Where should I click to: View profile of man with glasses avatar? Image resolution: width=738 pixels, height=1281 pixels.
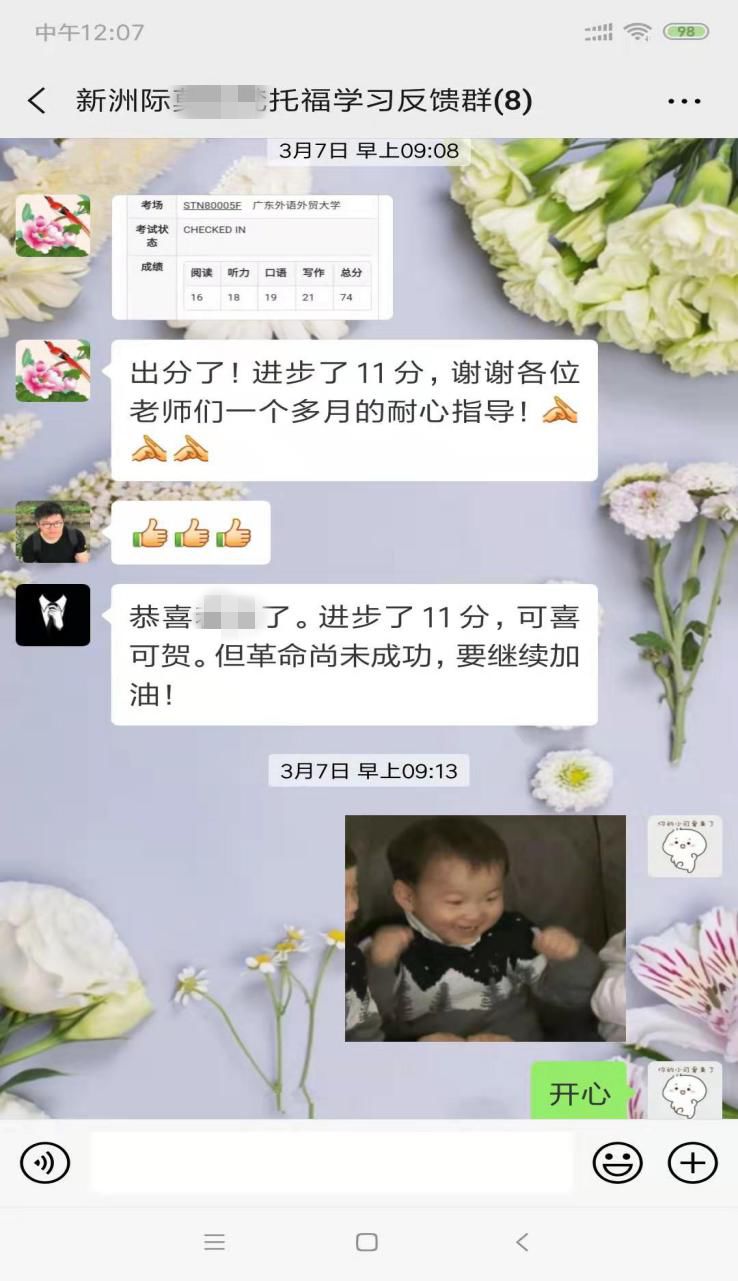53,532
